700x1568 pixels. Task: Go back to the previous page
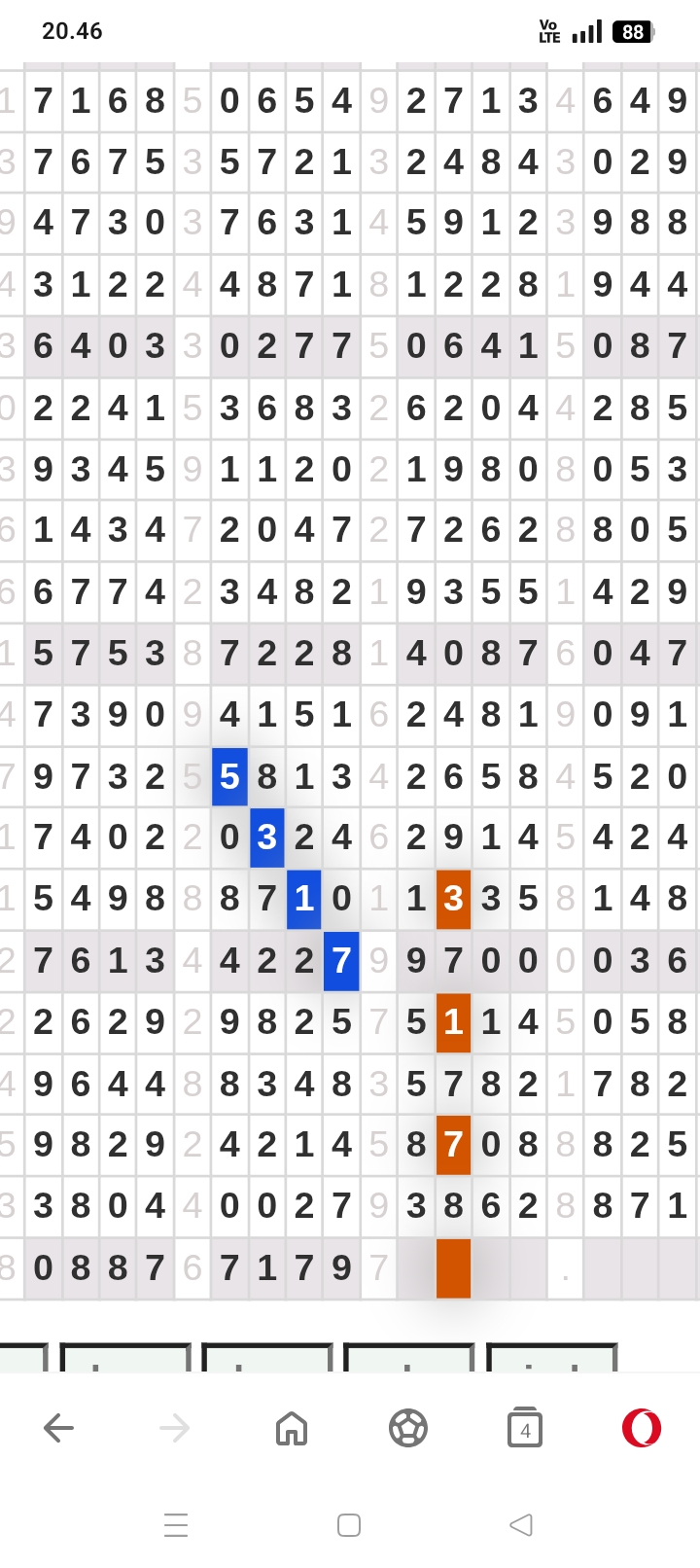(x=58, y=1428)
